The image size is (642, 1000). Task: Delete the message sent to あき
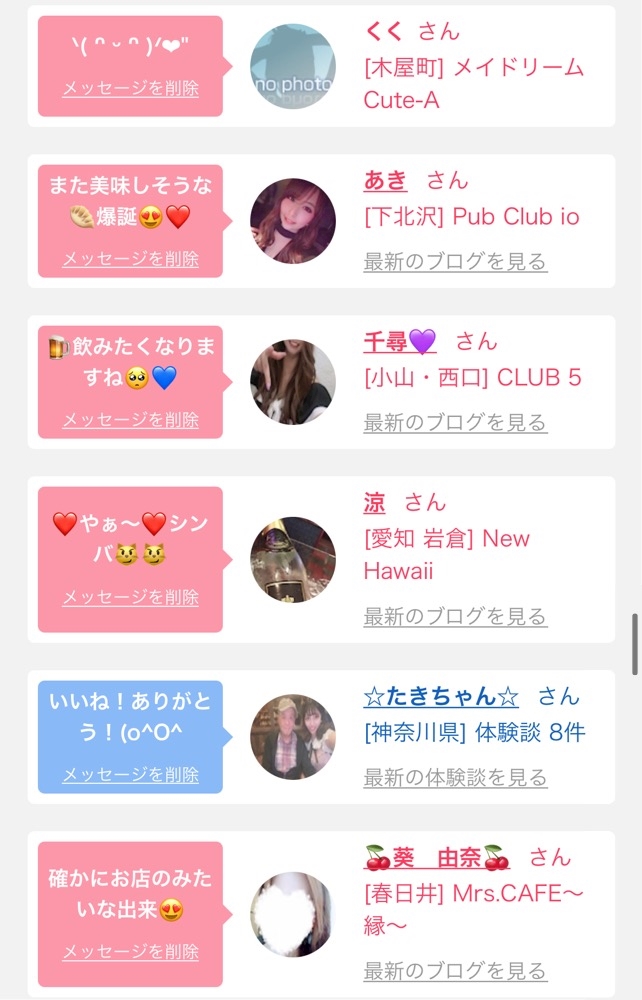[130, 259]
